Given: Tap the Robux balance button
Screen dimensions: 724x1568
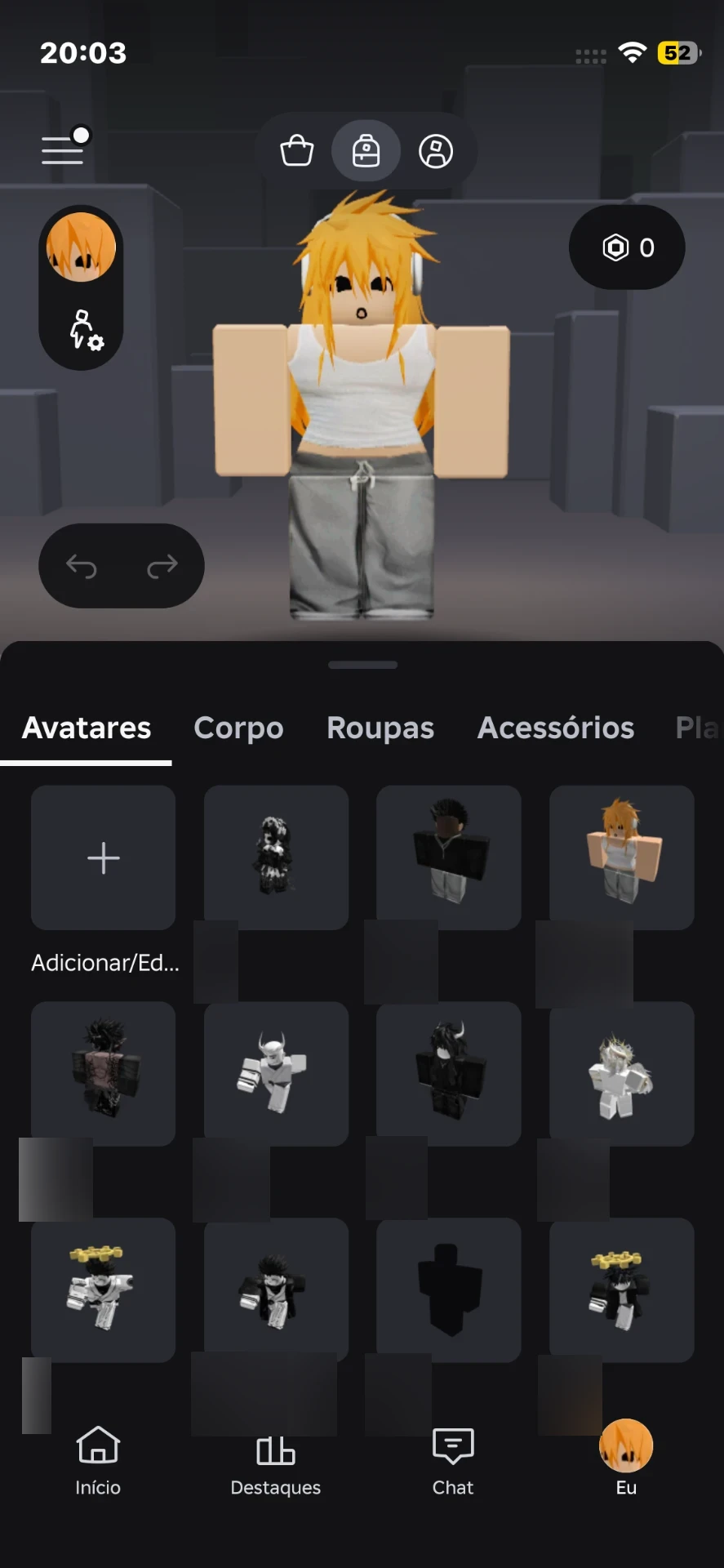Looking at the screenshot, I should point(627,247).
